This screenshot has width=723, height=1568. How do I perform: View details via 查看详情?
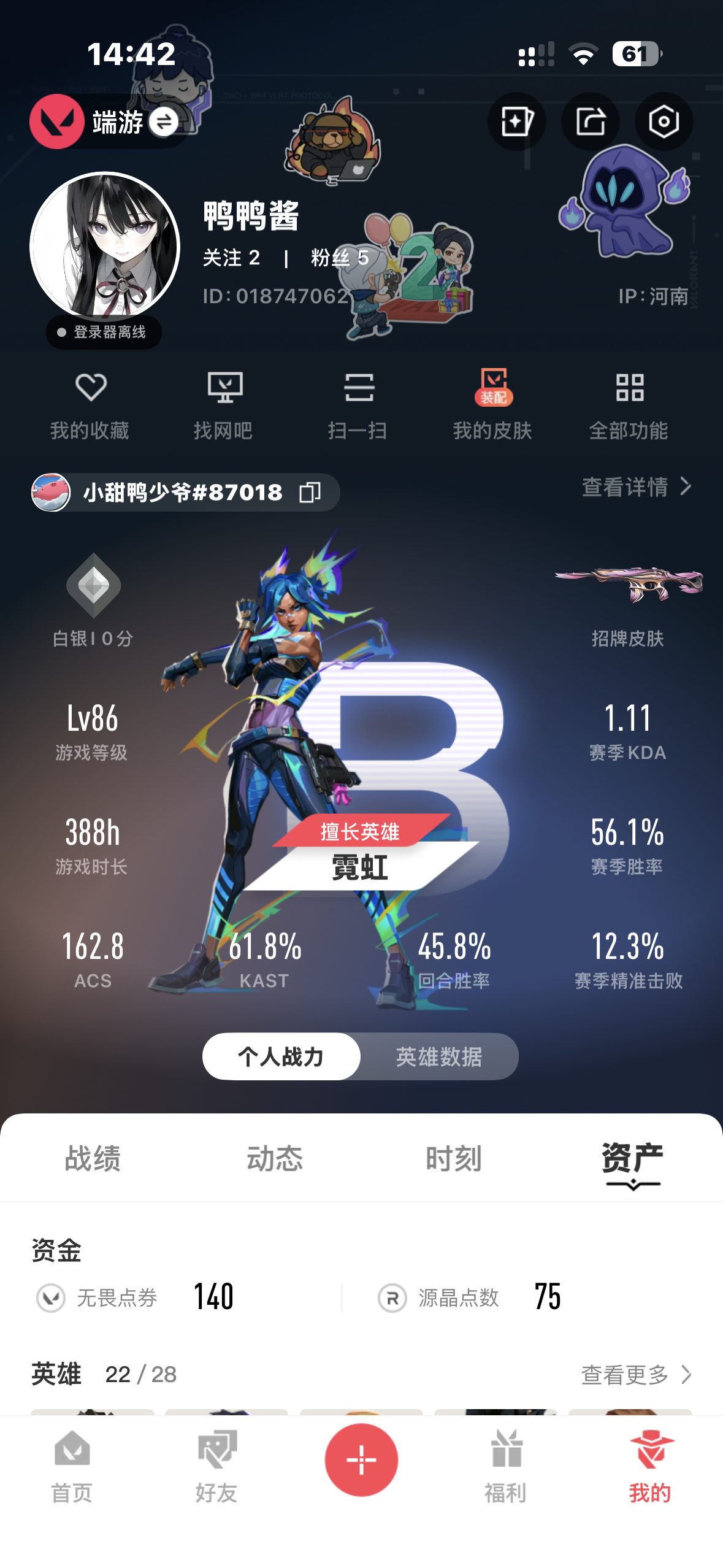coord(637,487)
